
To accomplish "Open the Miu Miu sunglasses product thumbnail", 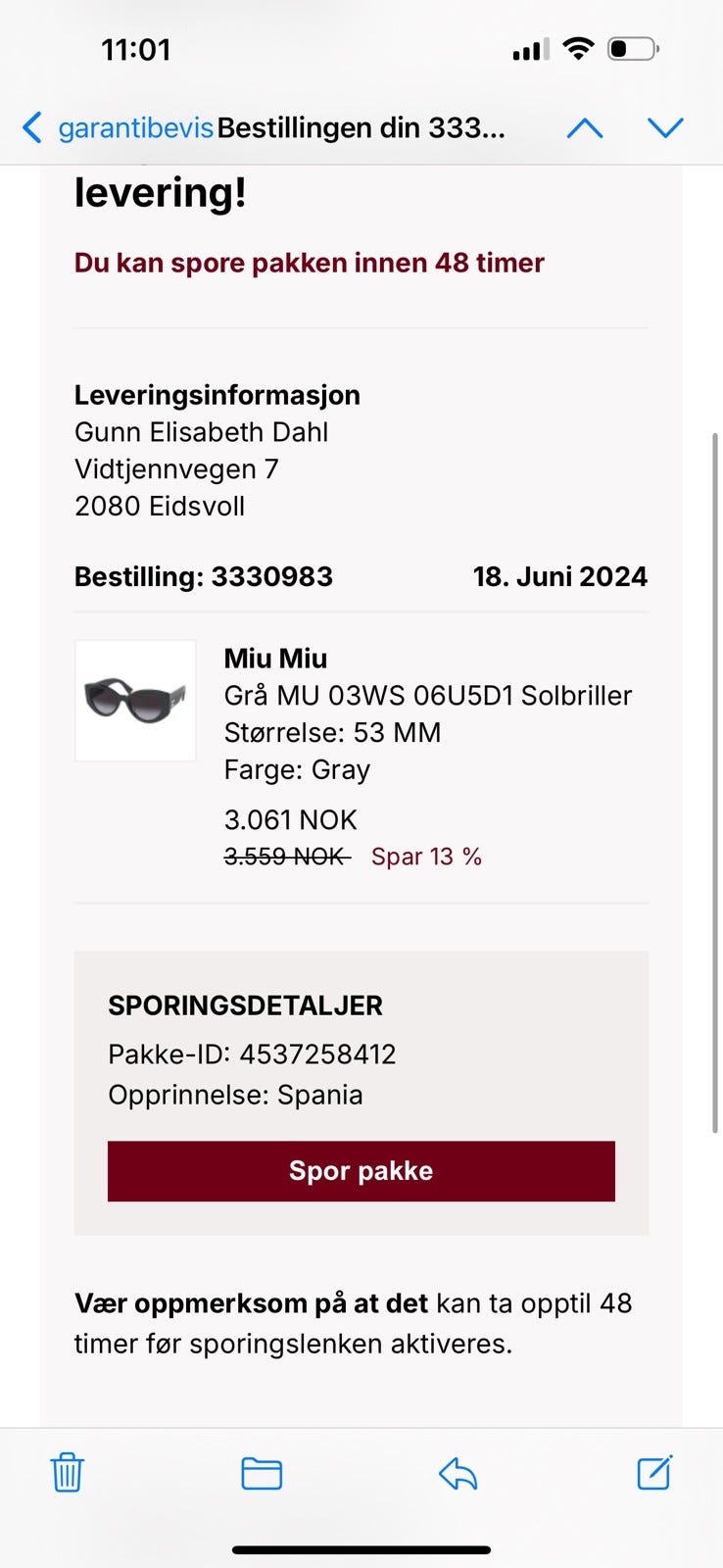I will point(135,700).
